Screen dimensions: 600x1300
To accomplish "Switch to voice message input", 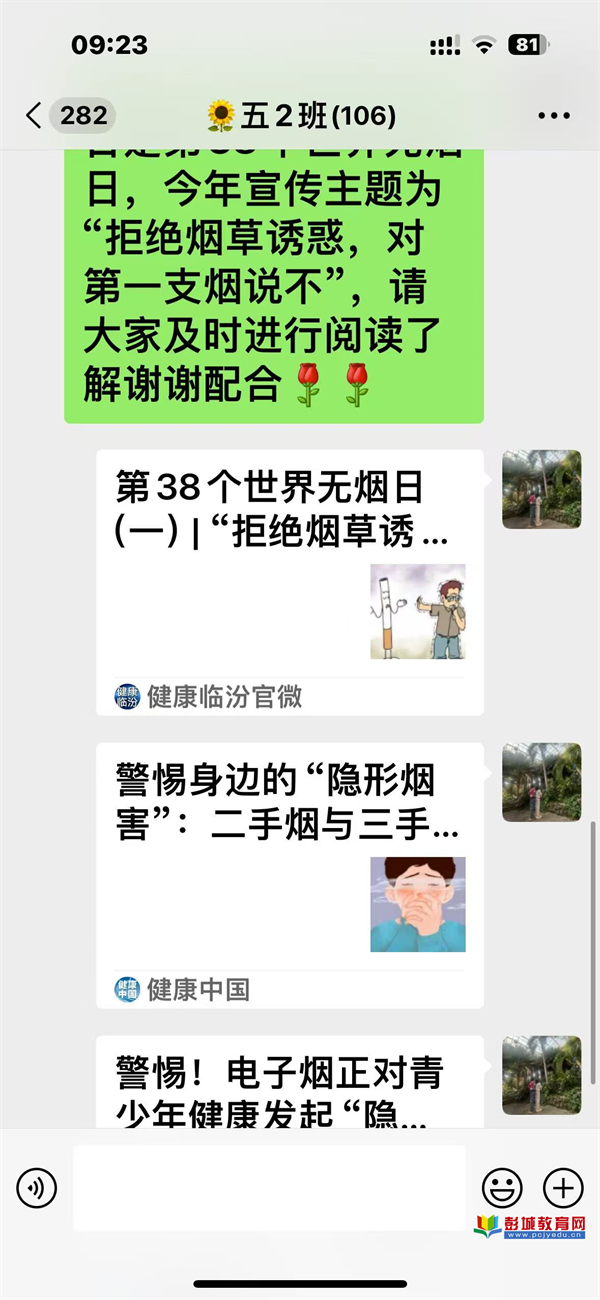I will (x=37, y=1188).
